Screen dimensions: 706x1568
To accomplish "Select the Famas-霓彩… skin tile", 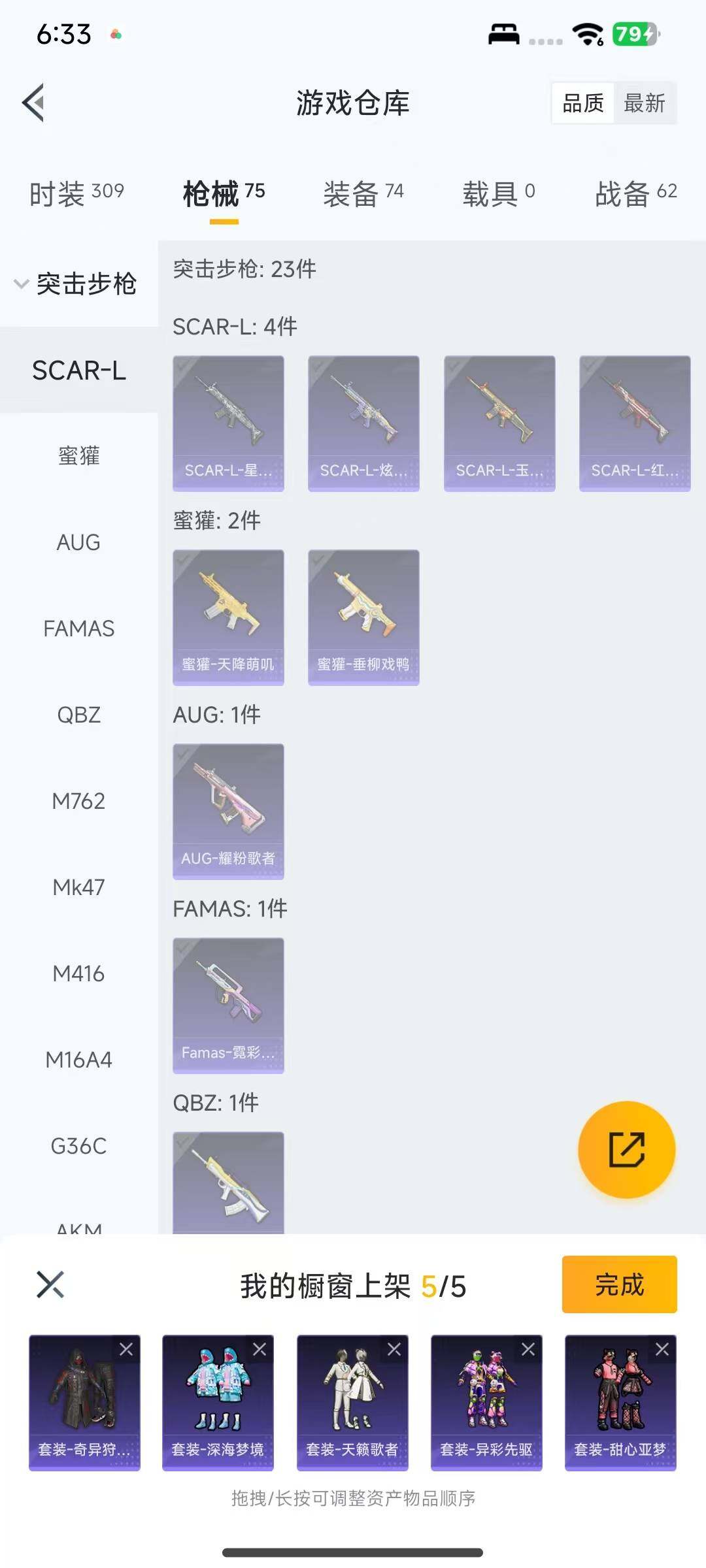I will click(228, 1005).
